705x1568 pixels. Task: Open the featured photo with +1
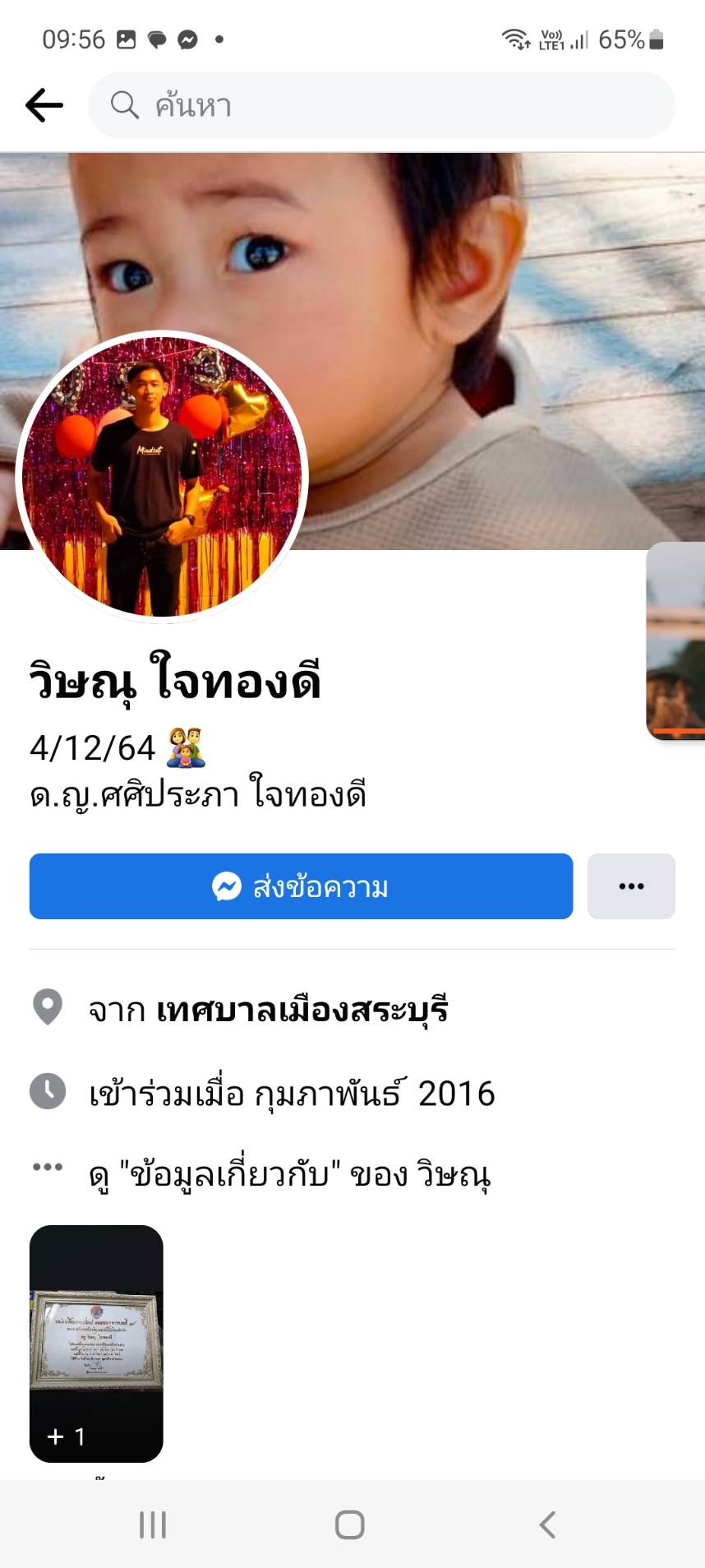pyautogui.click(x=96, y=1344)
